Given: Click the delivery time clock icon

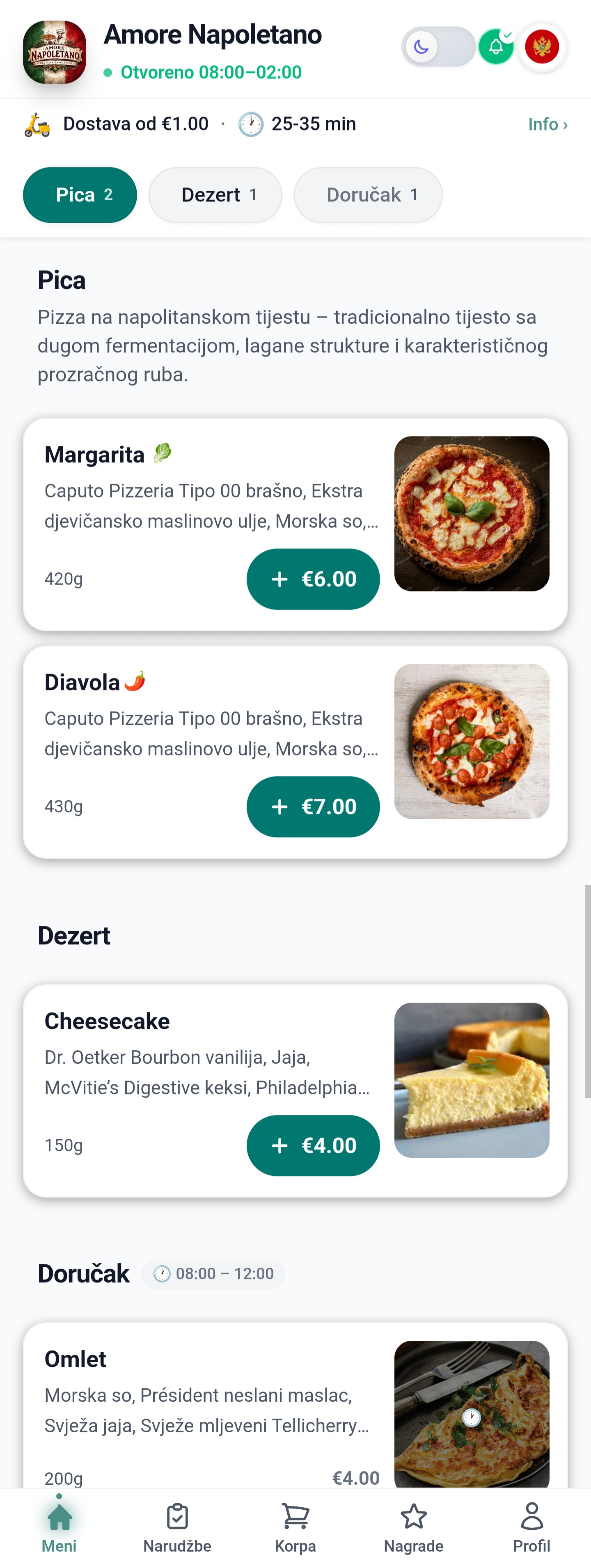Looking at the screenshot, I should pyautogui.click(x=251, y=123).
